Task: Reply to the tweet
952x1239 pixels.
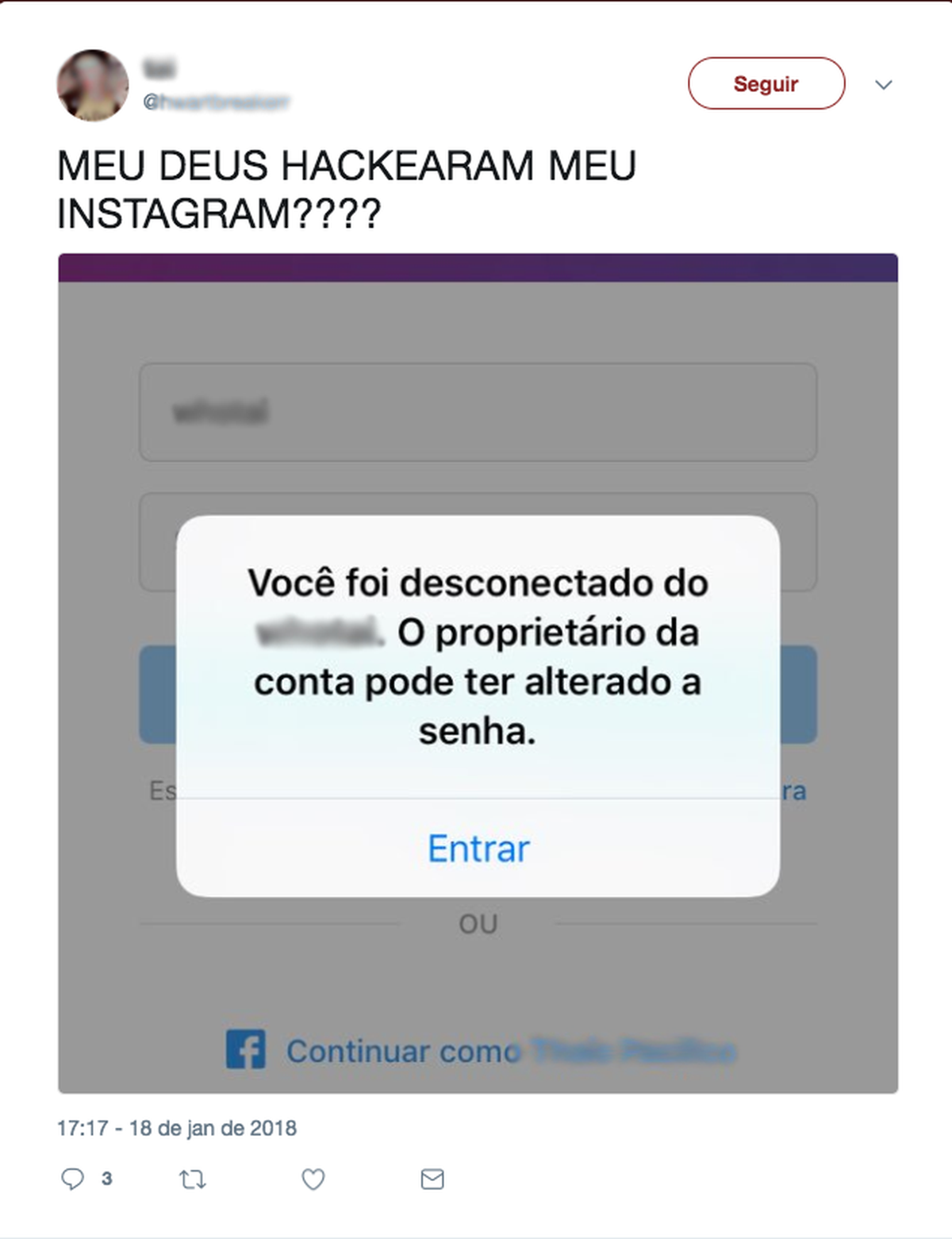Action: click(x=72, y=1179)
